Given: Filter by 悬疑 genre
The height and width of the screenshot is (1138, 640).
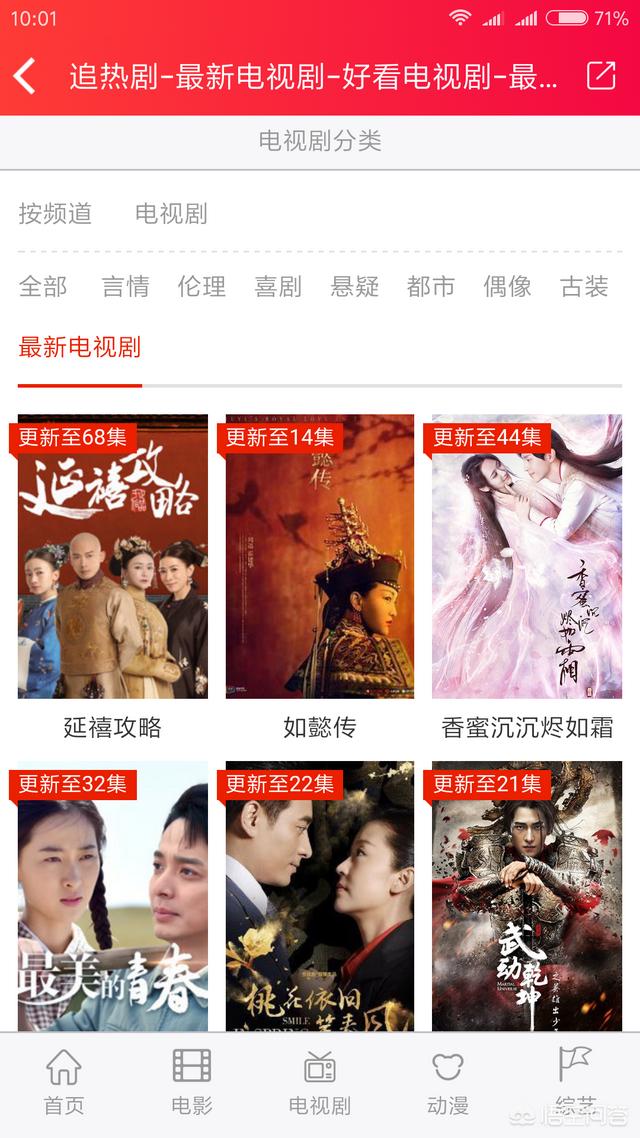Looking at the screenshot, I should (355, 287).
